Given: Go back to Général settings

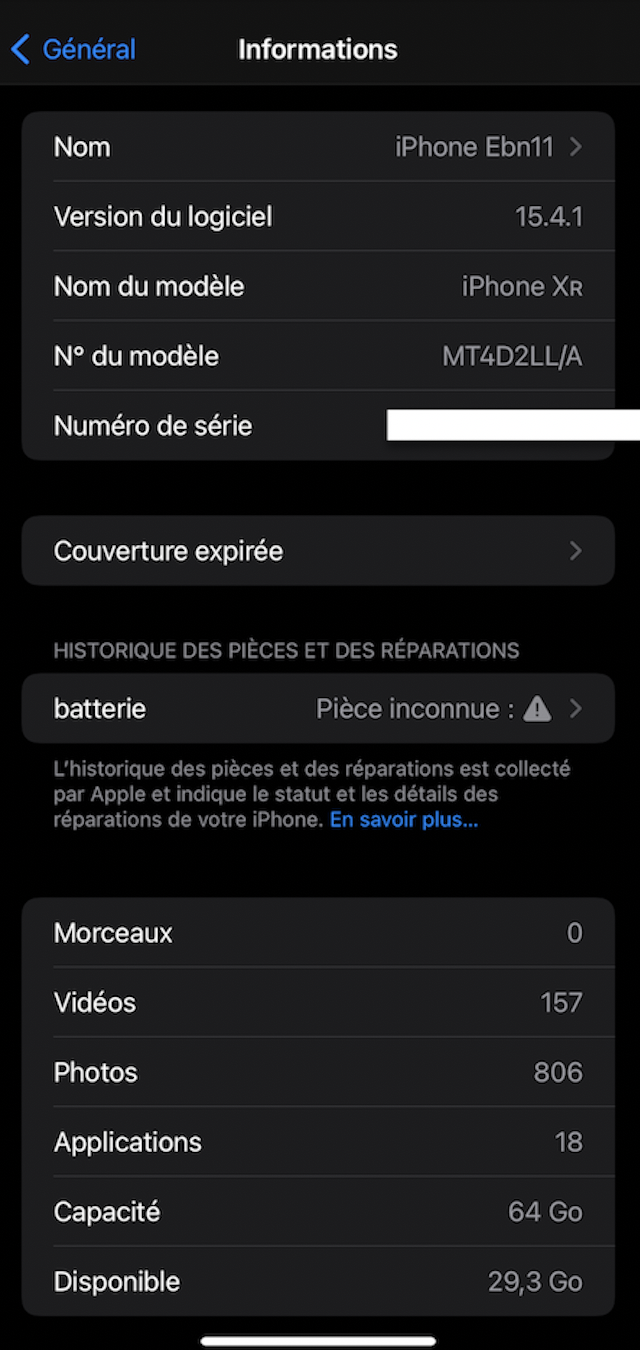Looking at the screenshot, I should [x=74, y=49].
